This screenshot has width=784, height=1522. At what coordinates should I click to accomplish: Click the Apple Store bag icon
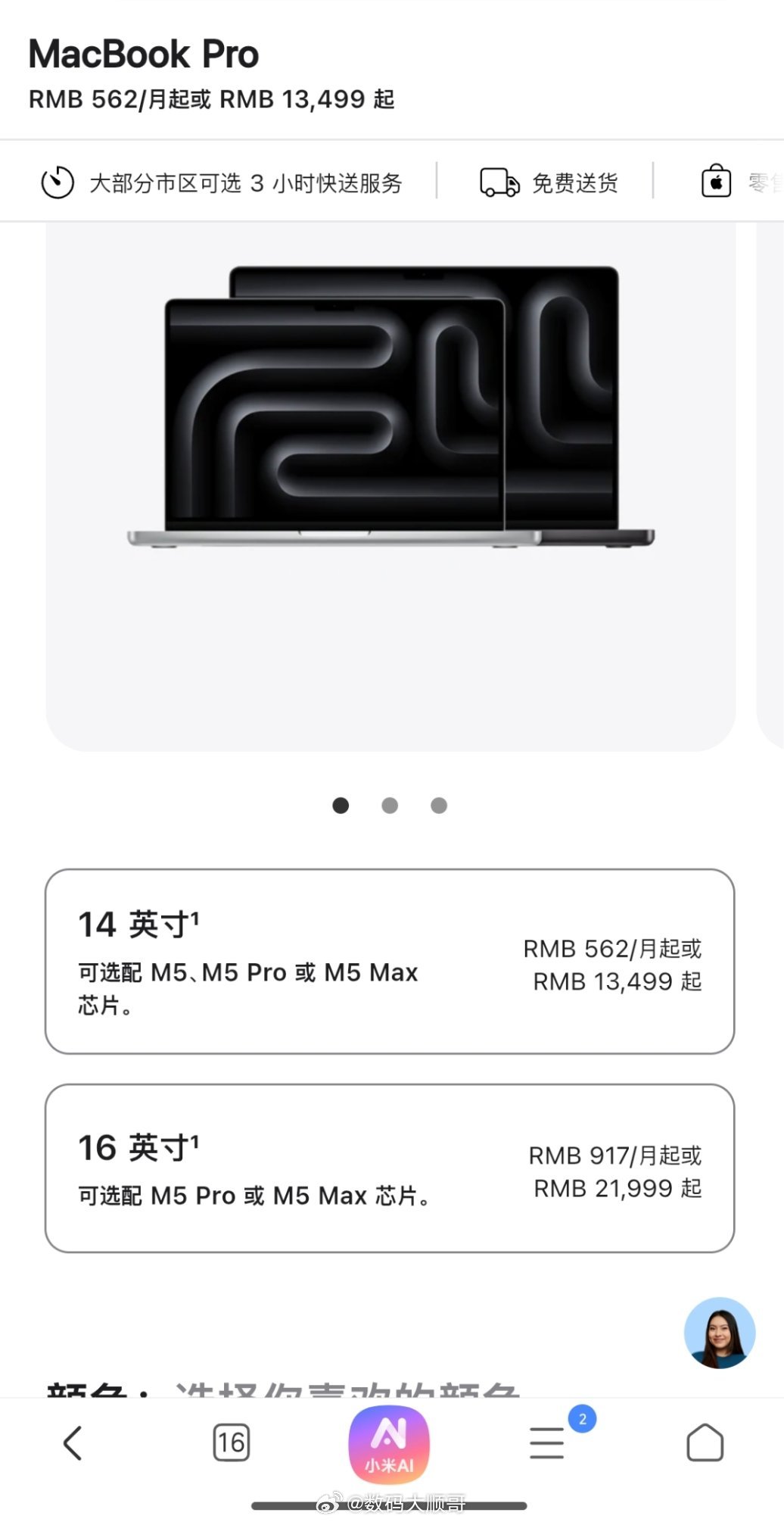715,181
